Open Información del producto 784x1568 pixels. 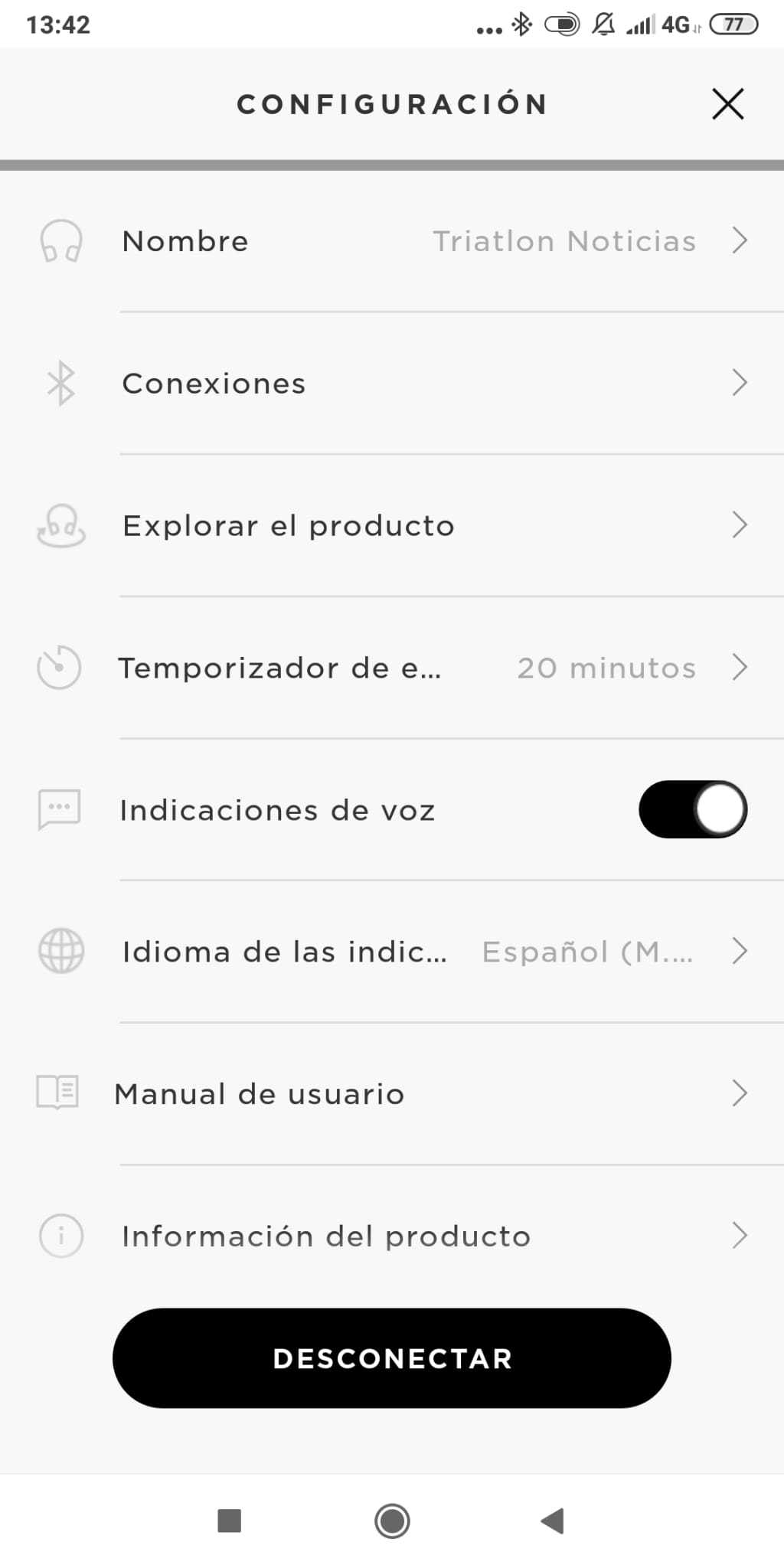click(392, 1236)
